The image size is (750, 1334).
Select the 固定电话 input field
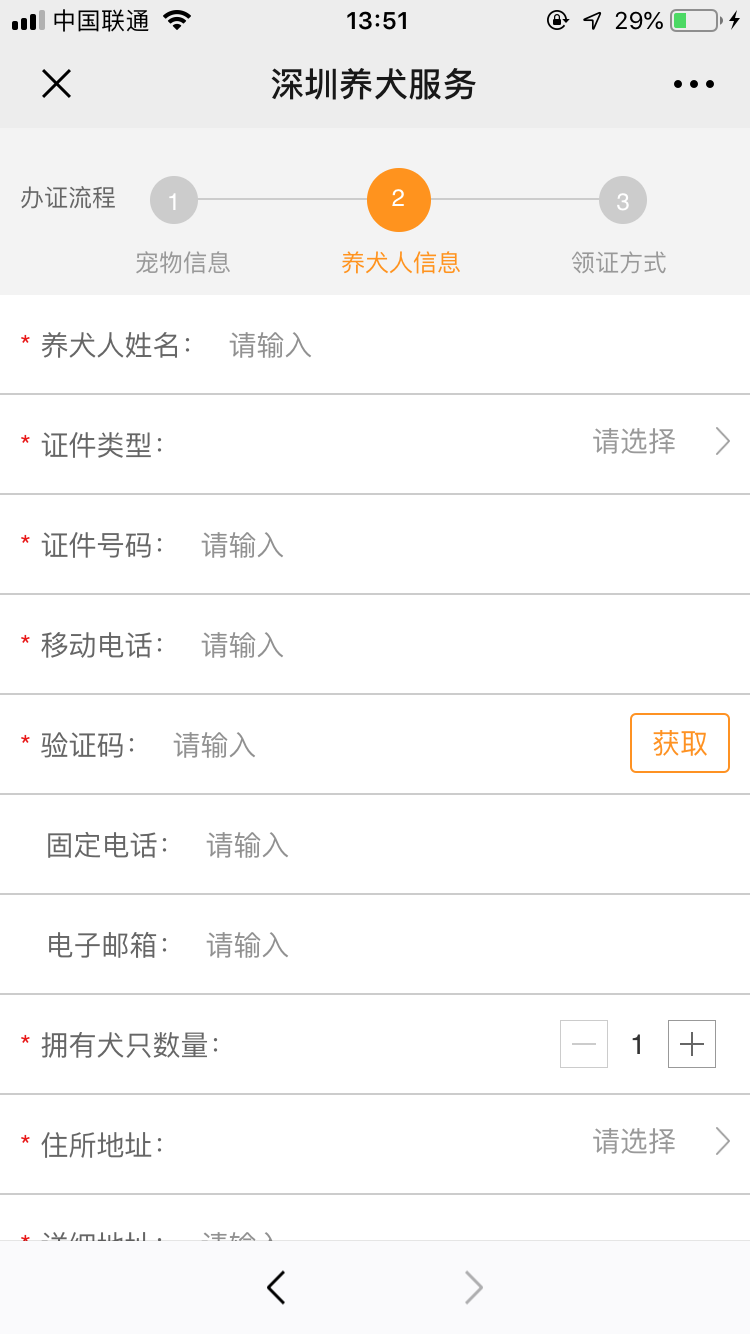tap(470, 845)
